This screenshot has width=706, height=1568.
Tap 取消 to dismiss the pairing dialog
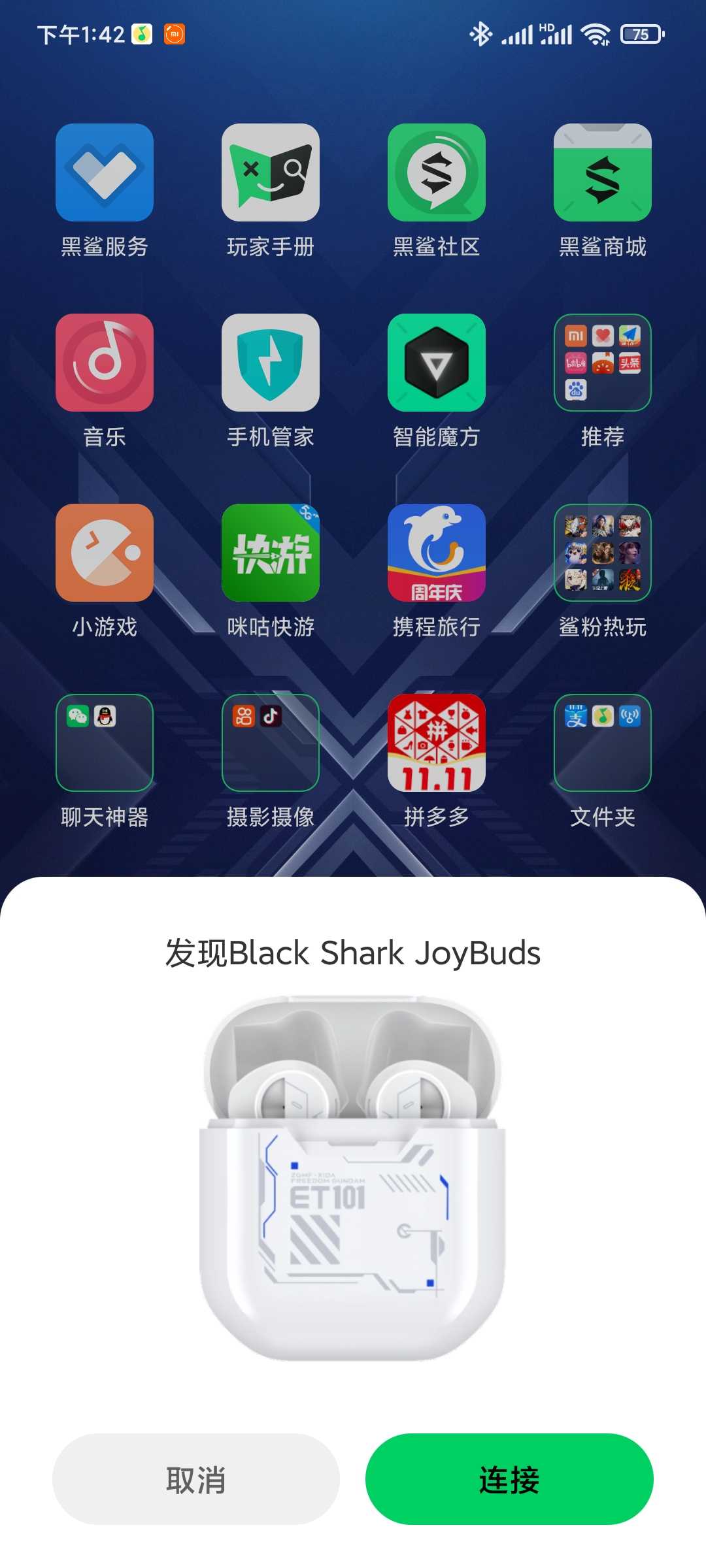click(196, 1479)
